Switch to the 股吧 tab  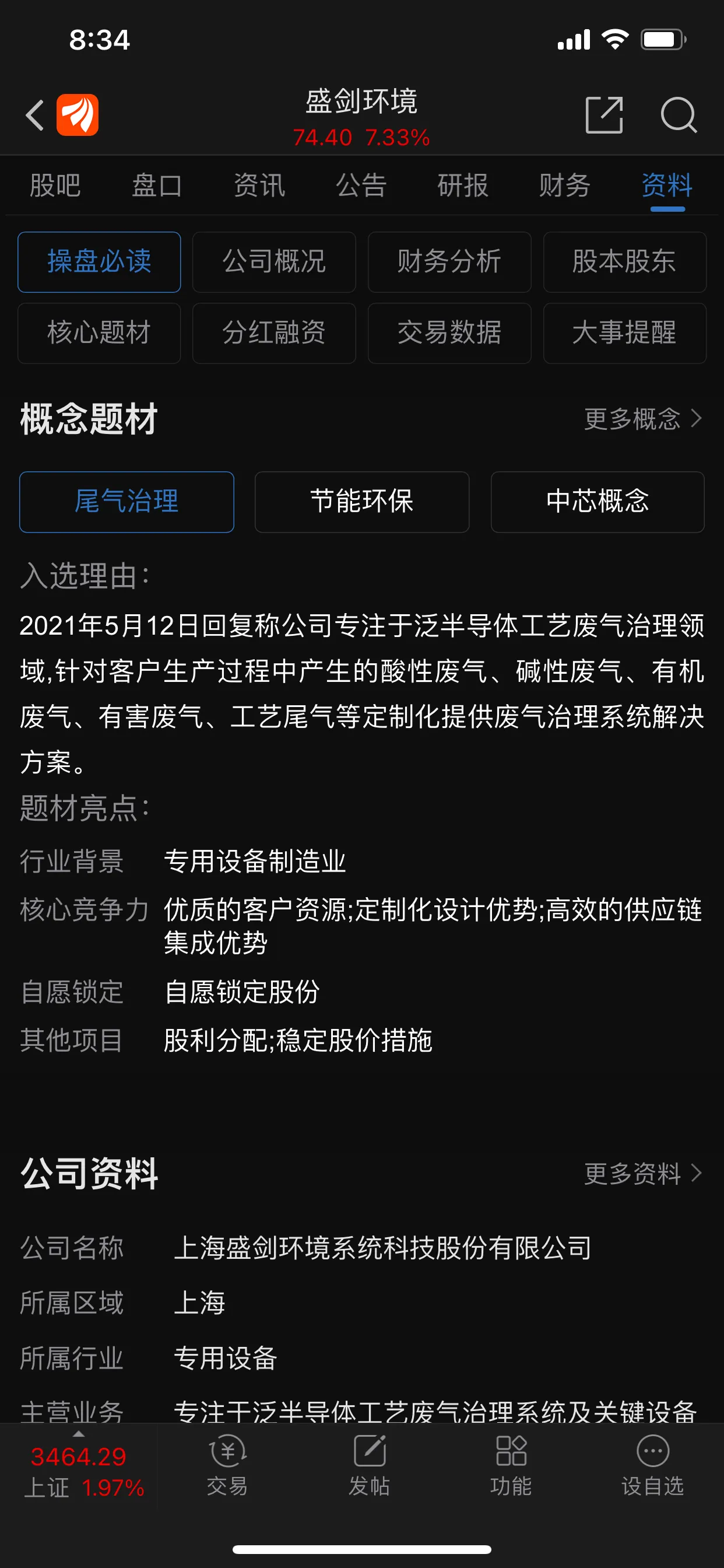tap(55, 185)
